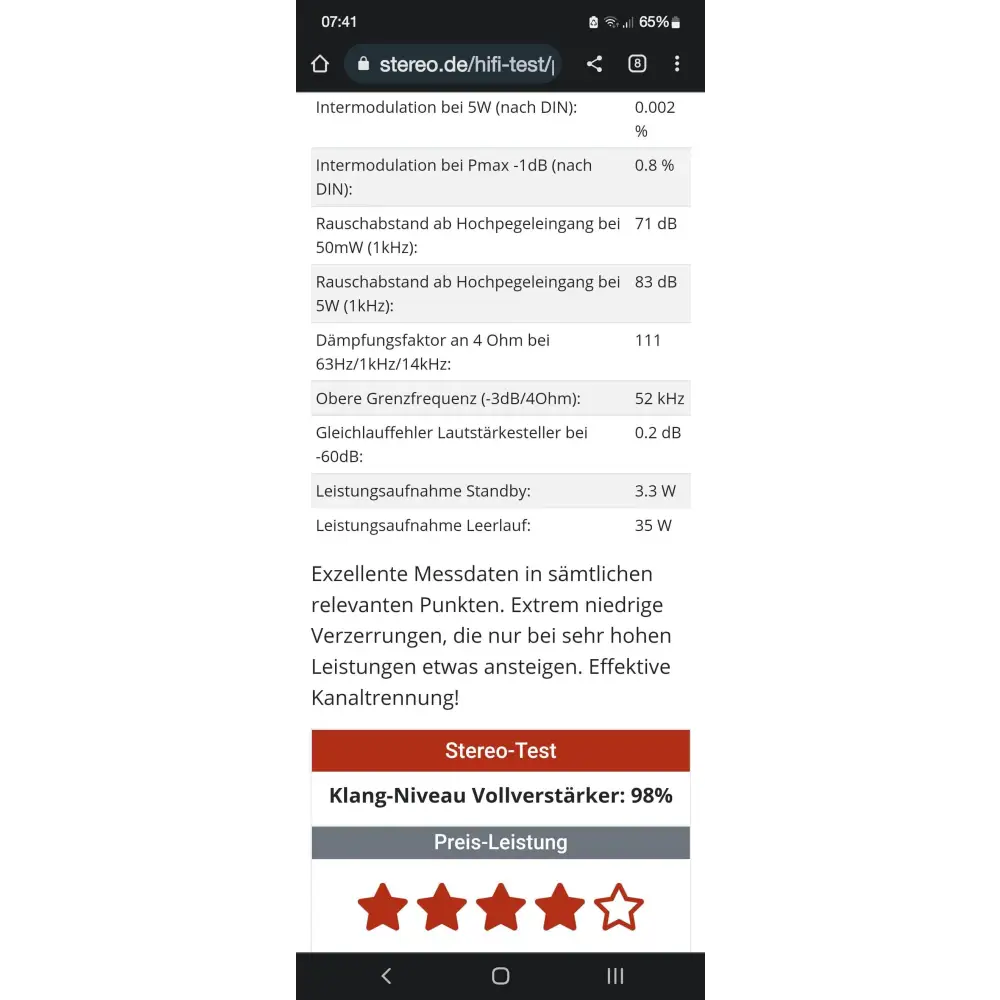Open recent apps
Viewport: 1000px width, 1000px height.
click(x=615, y=976)
